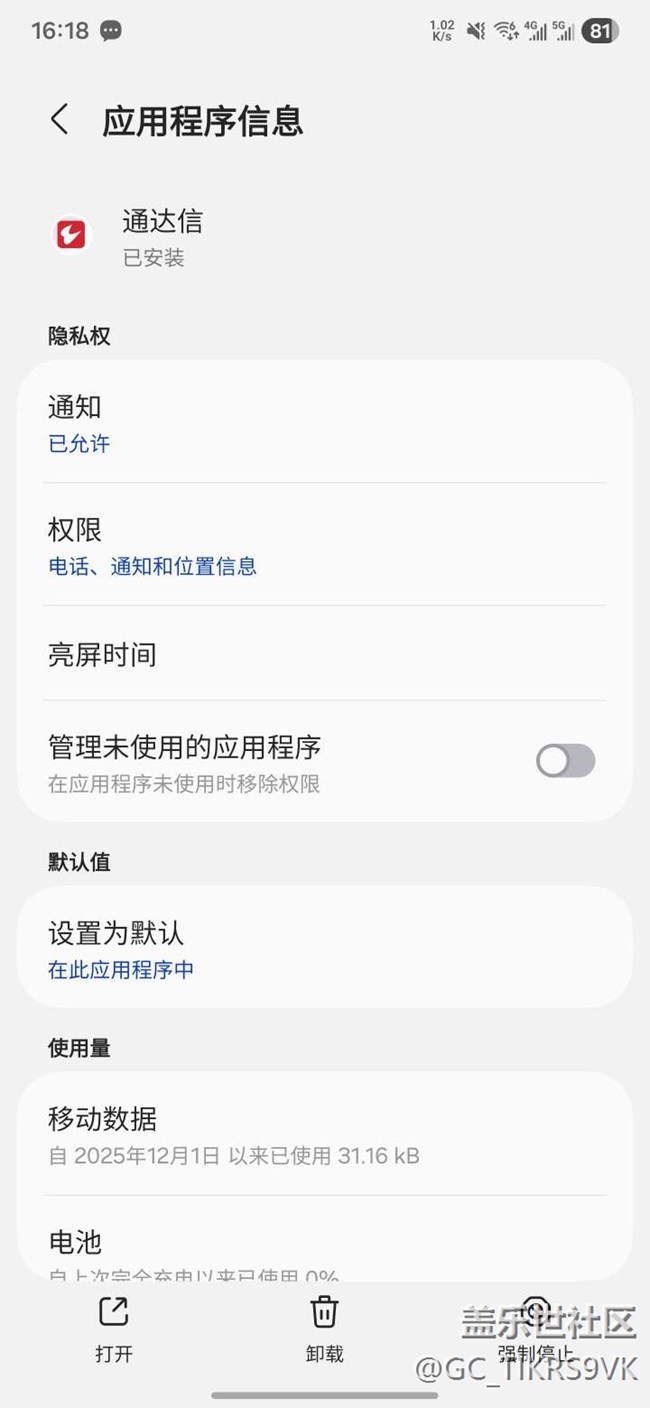Open the 权限 permissions row
Image resolution: width=650 pixels, height=1408 pixels.
coord(324,545)
